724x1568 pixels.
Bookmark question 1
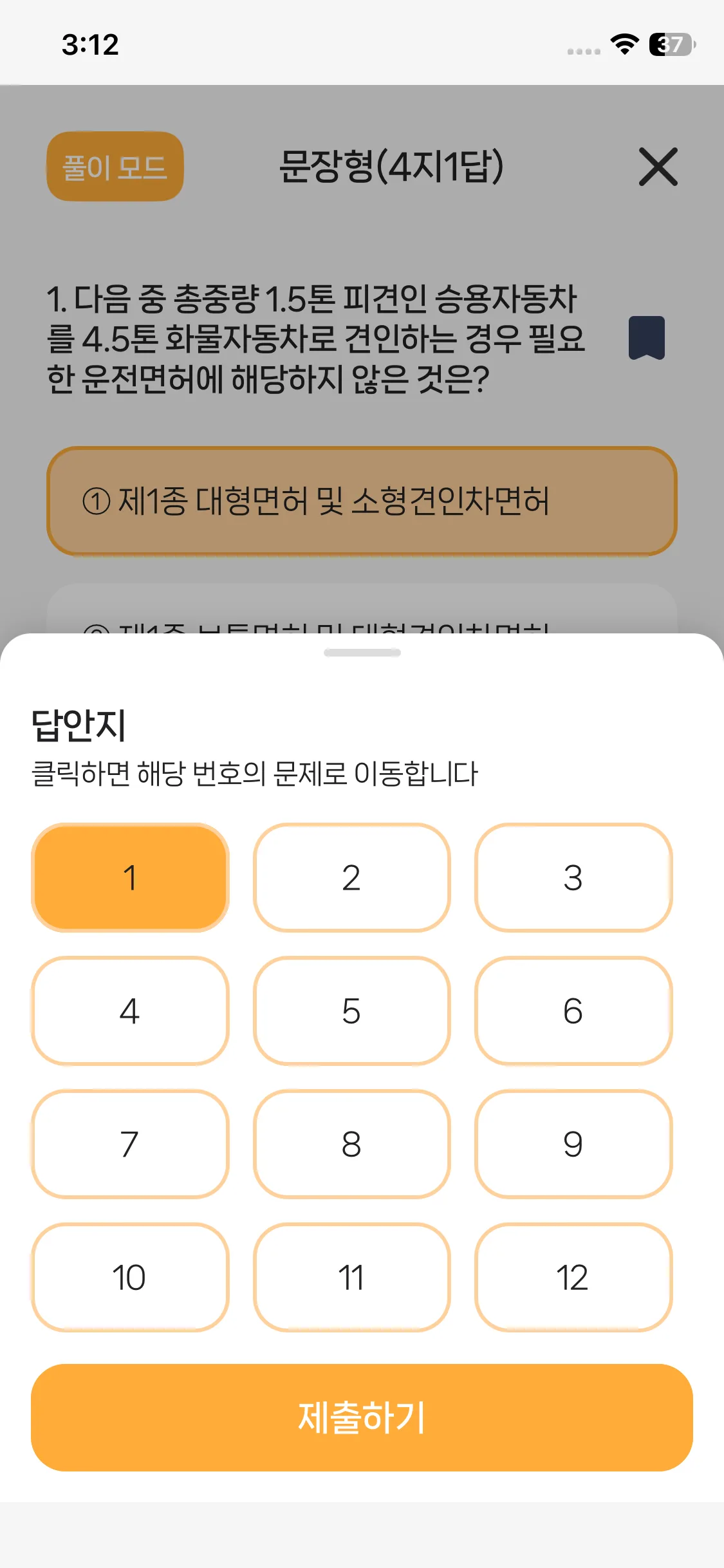tap(646, 337)
